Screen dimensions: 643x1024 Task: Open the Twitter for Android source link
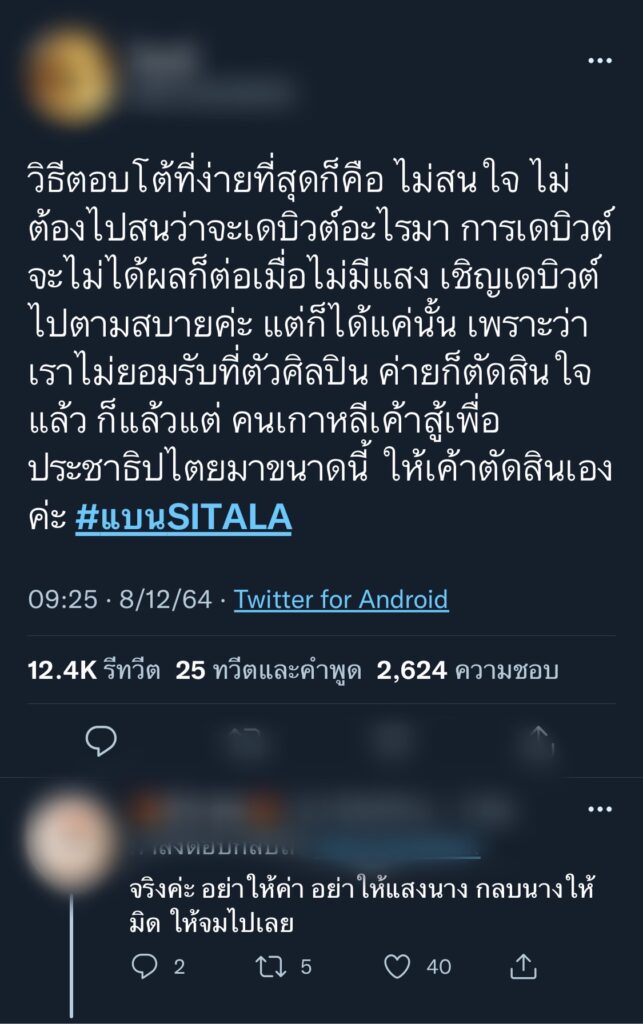click(341, 599)
